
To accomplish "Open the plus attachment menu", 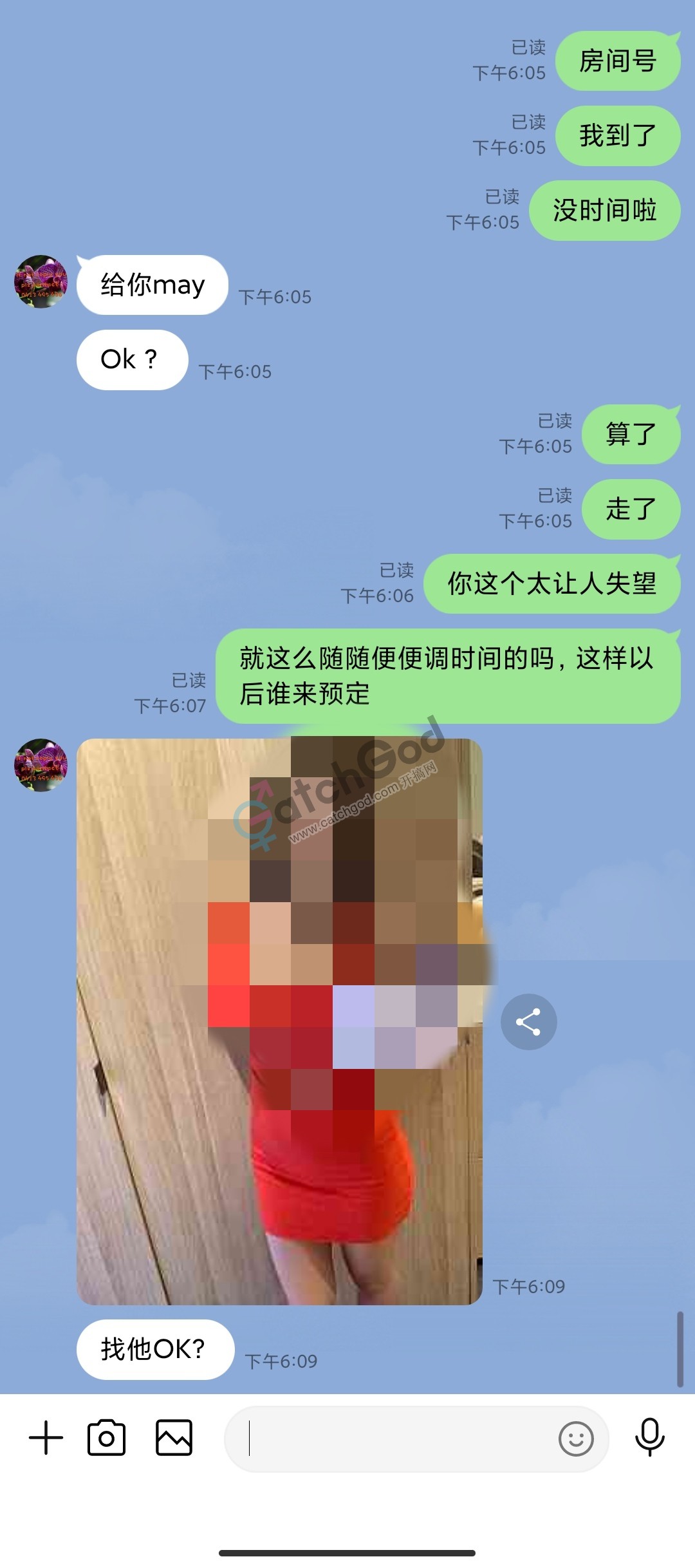I will pos(46,1437).
